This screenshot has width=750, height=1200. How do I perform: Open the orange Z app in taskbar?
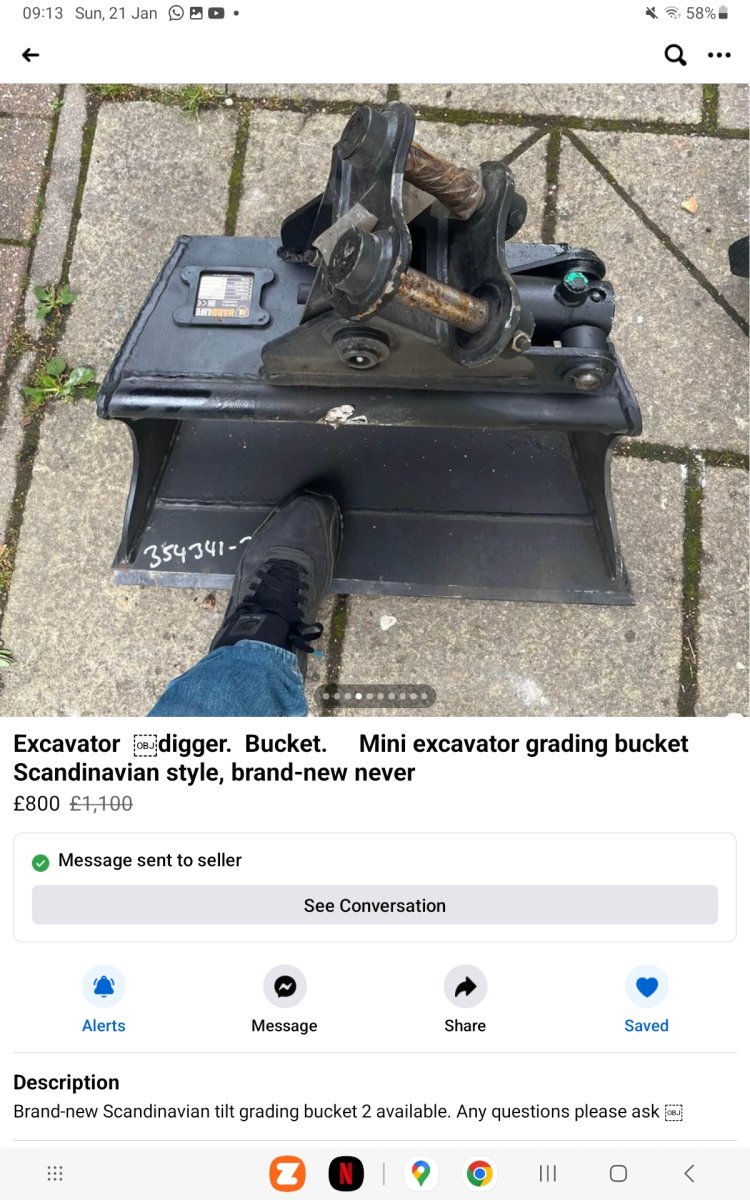[287, 1174]
